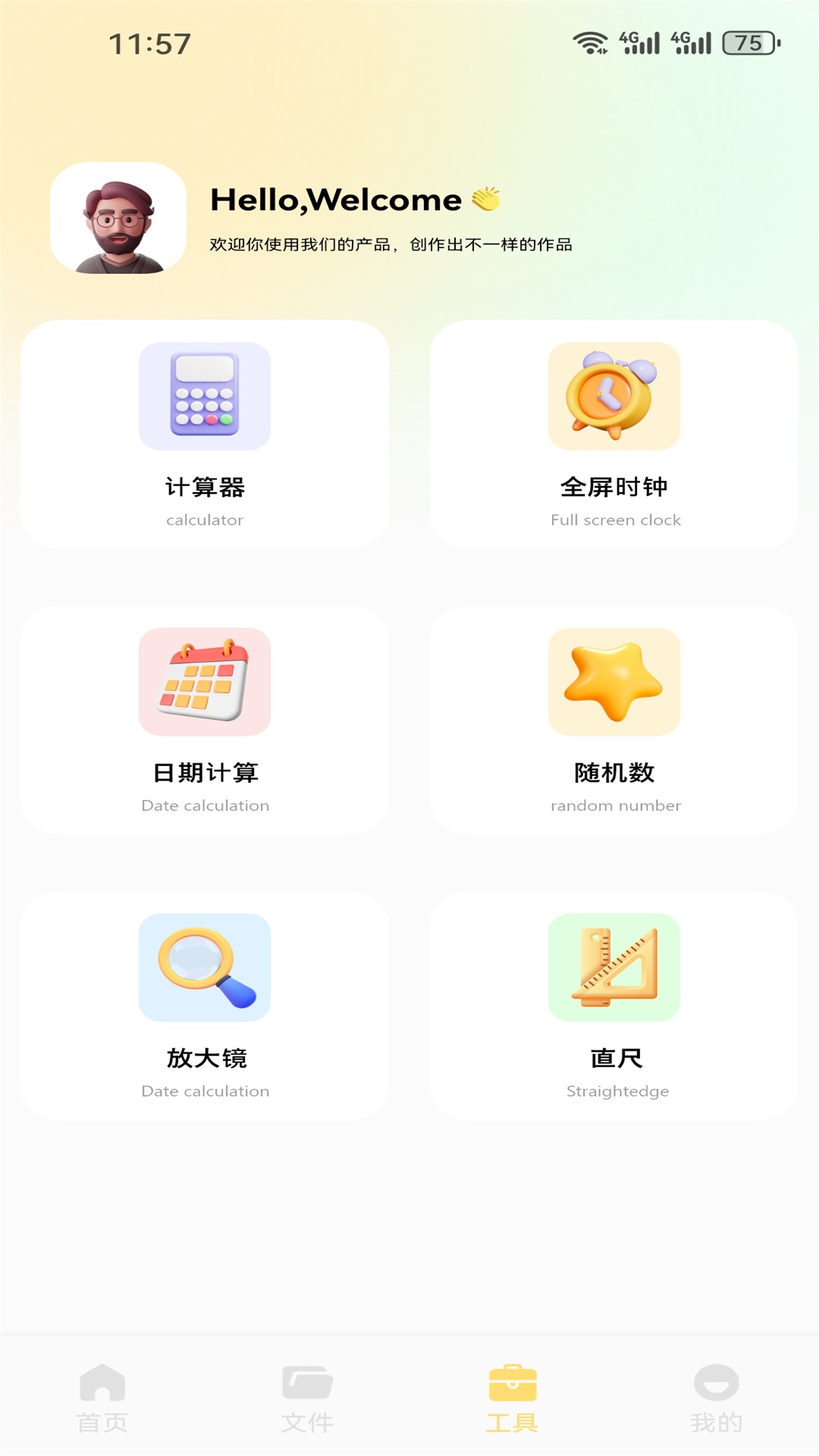Open the date calculation calendar icon
Image resolution: width=819 pixels, height=1456 pixels.
(204, 682)
